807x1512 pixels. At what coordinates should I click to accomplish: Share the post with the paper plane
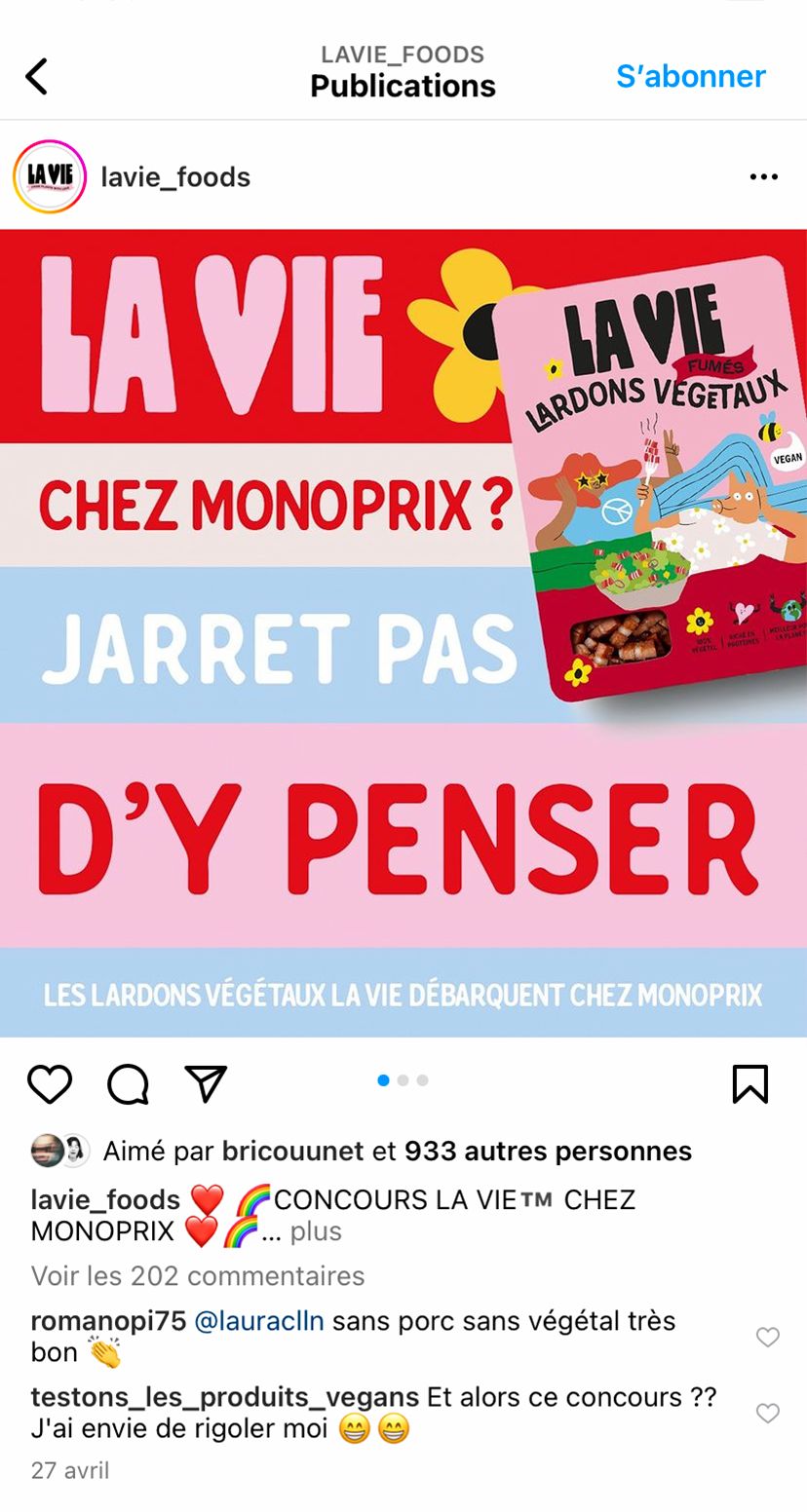click(206, 1083)
